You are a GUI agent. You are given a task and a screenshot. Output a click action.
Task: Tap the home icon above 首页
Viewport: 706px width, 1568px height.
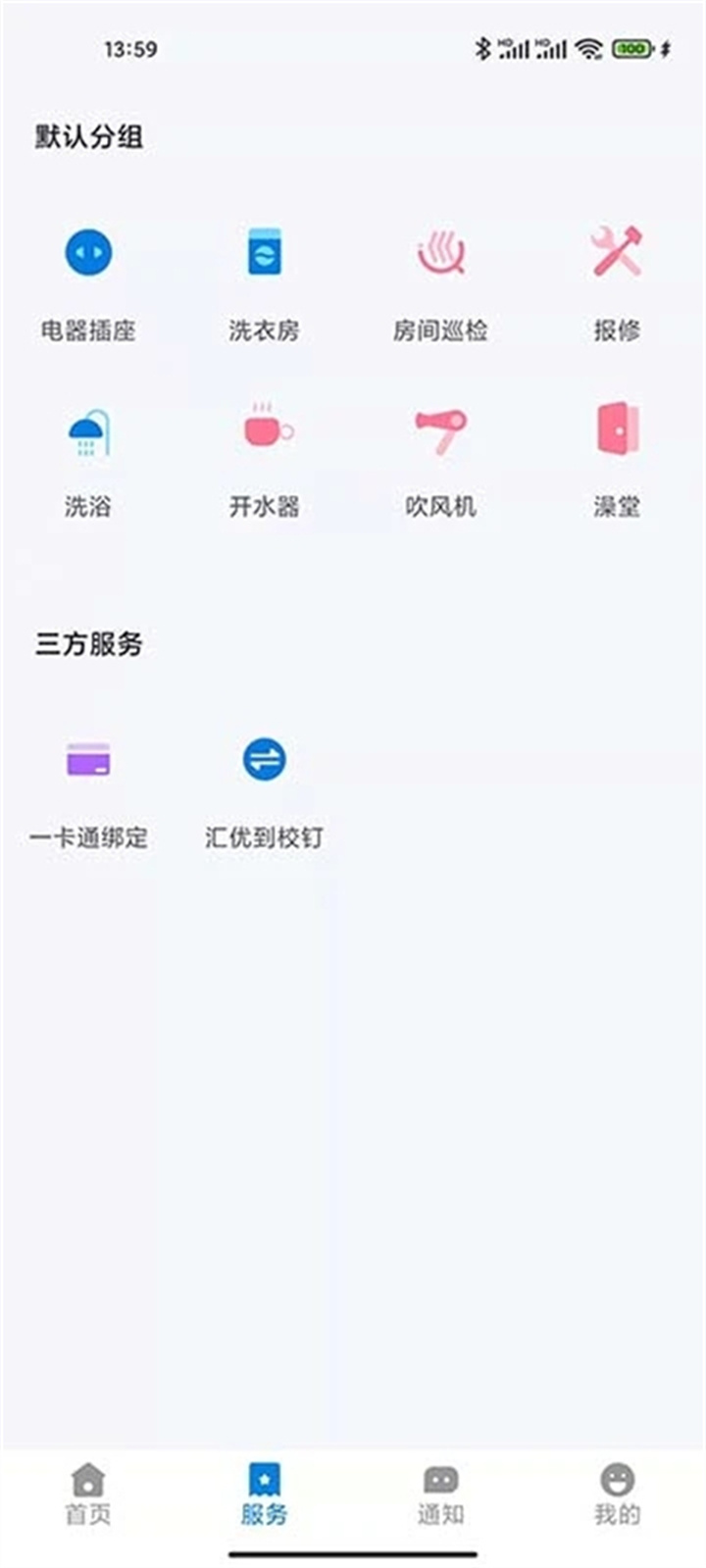[x=87, y=1479]
